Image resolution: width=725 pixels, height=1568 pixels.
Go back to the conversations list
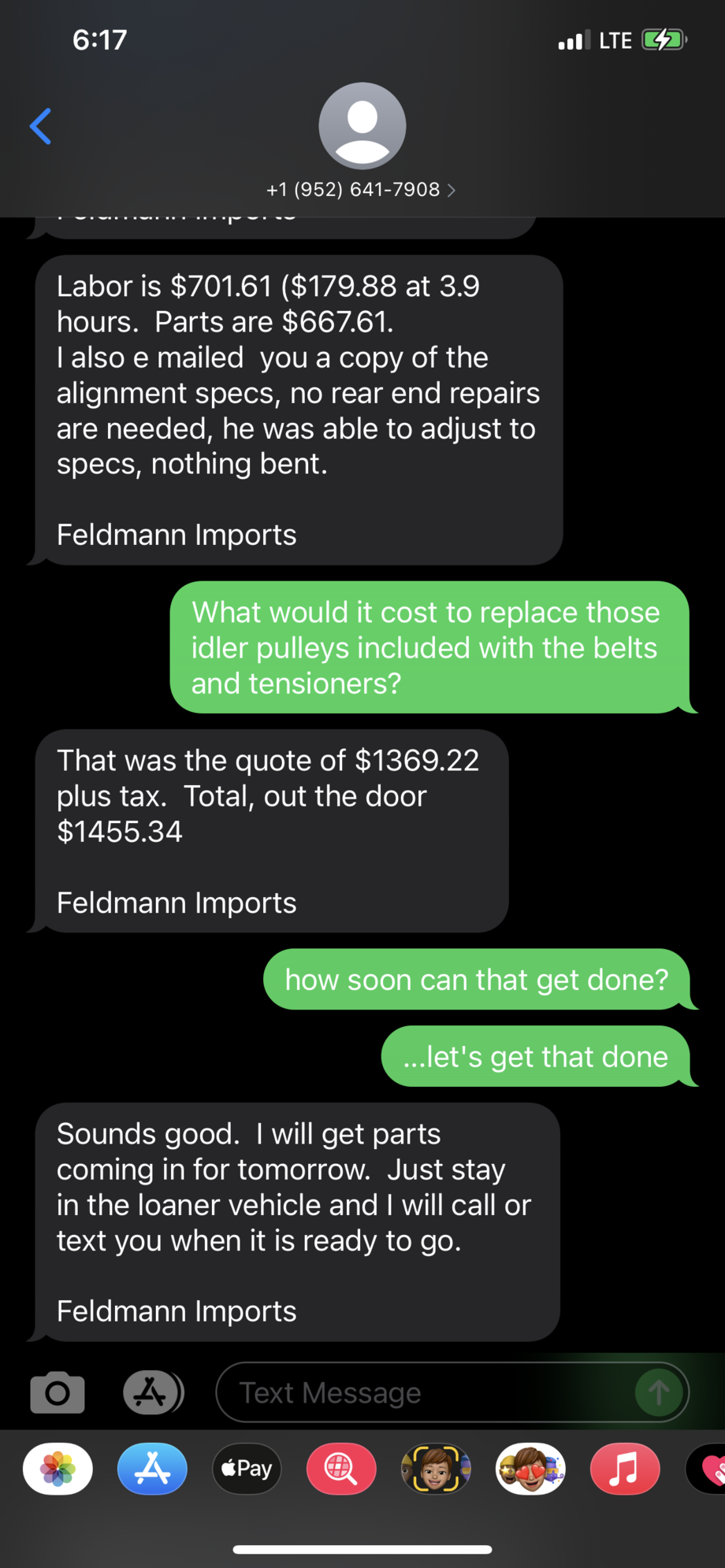coord(41,127)
